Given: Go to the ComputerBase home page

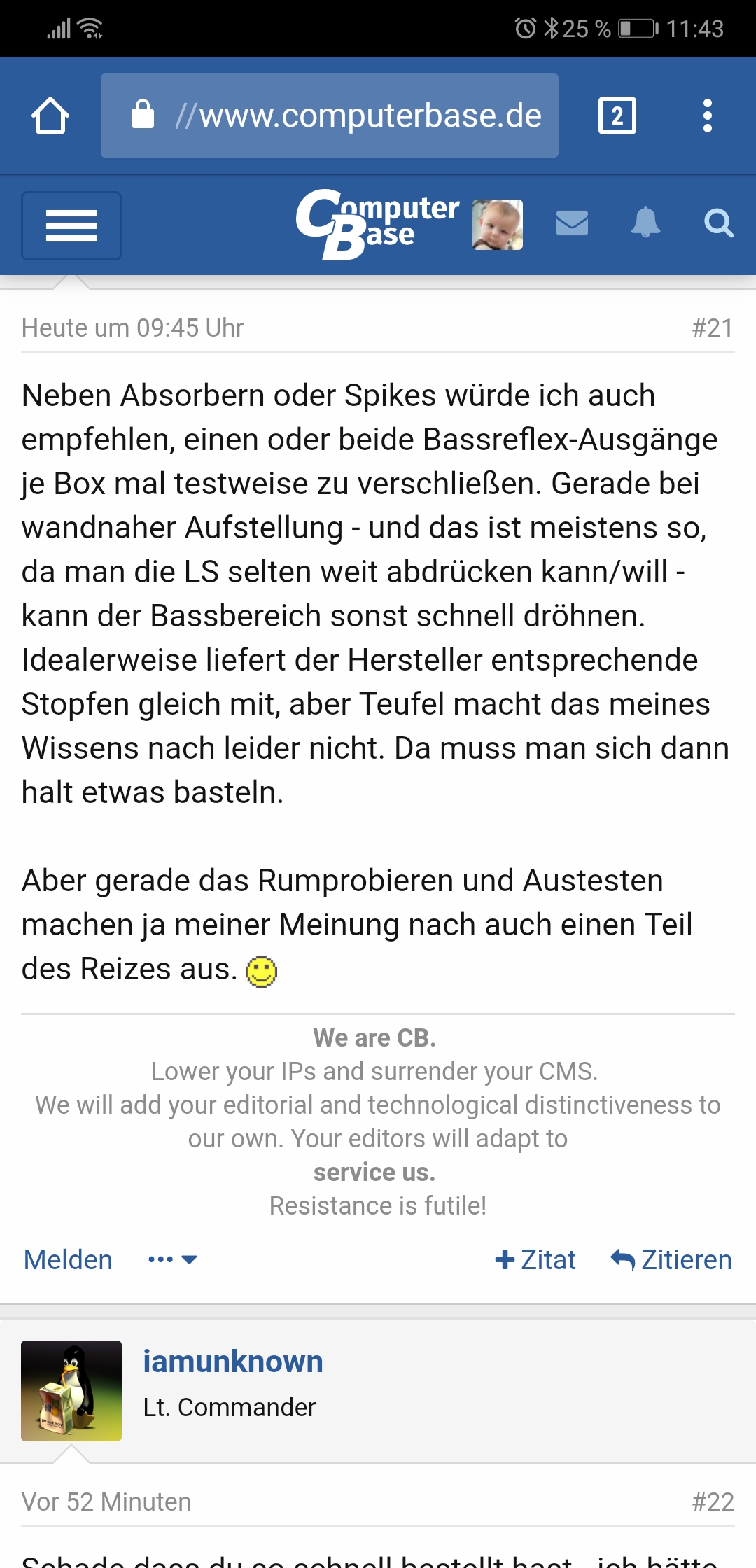Looking at the screenshot, I should point(377,224).
